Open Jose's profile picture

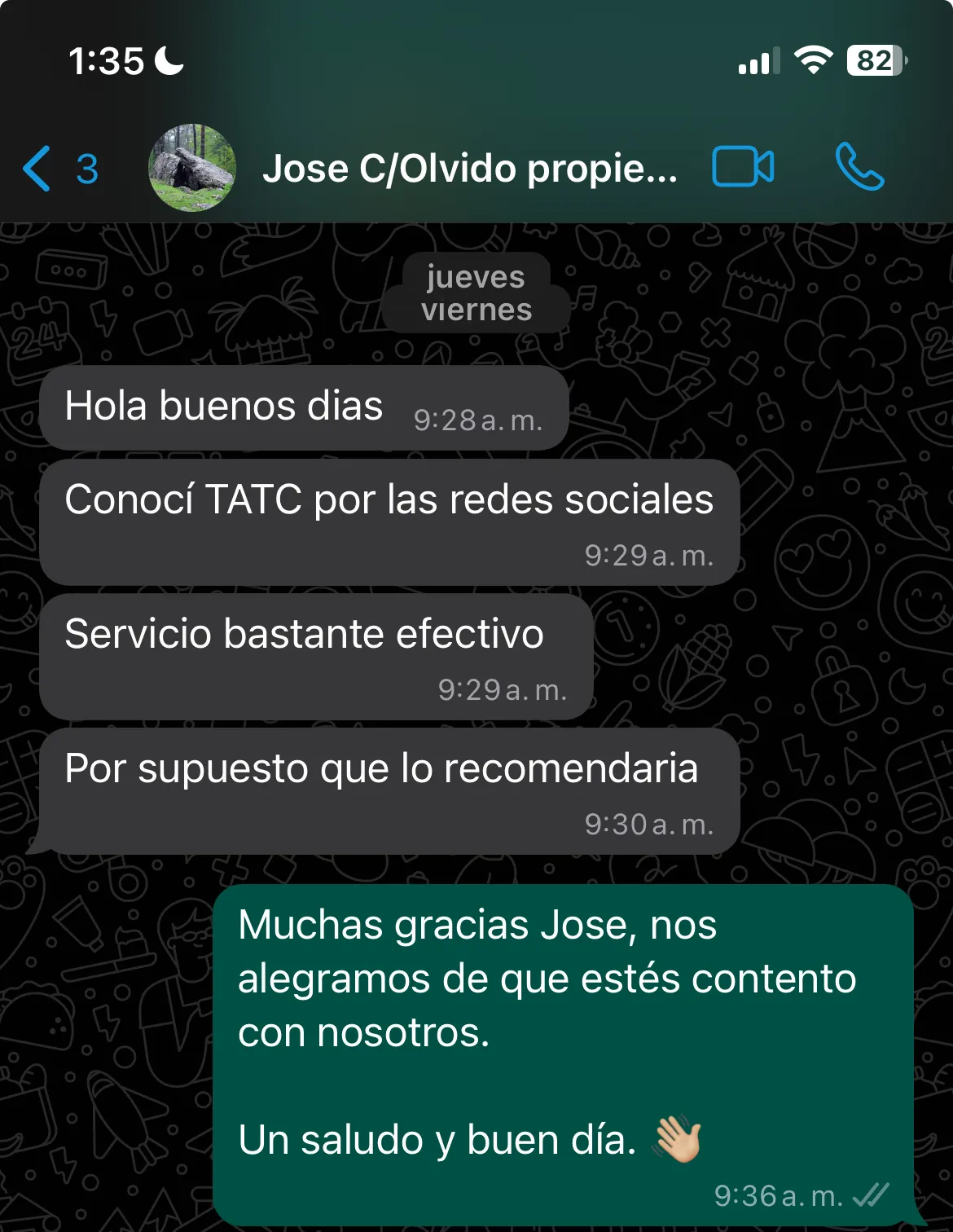coord(192,168)
